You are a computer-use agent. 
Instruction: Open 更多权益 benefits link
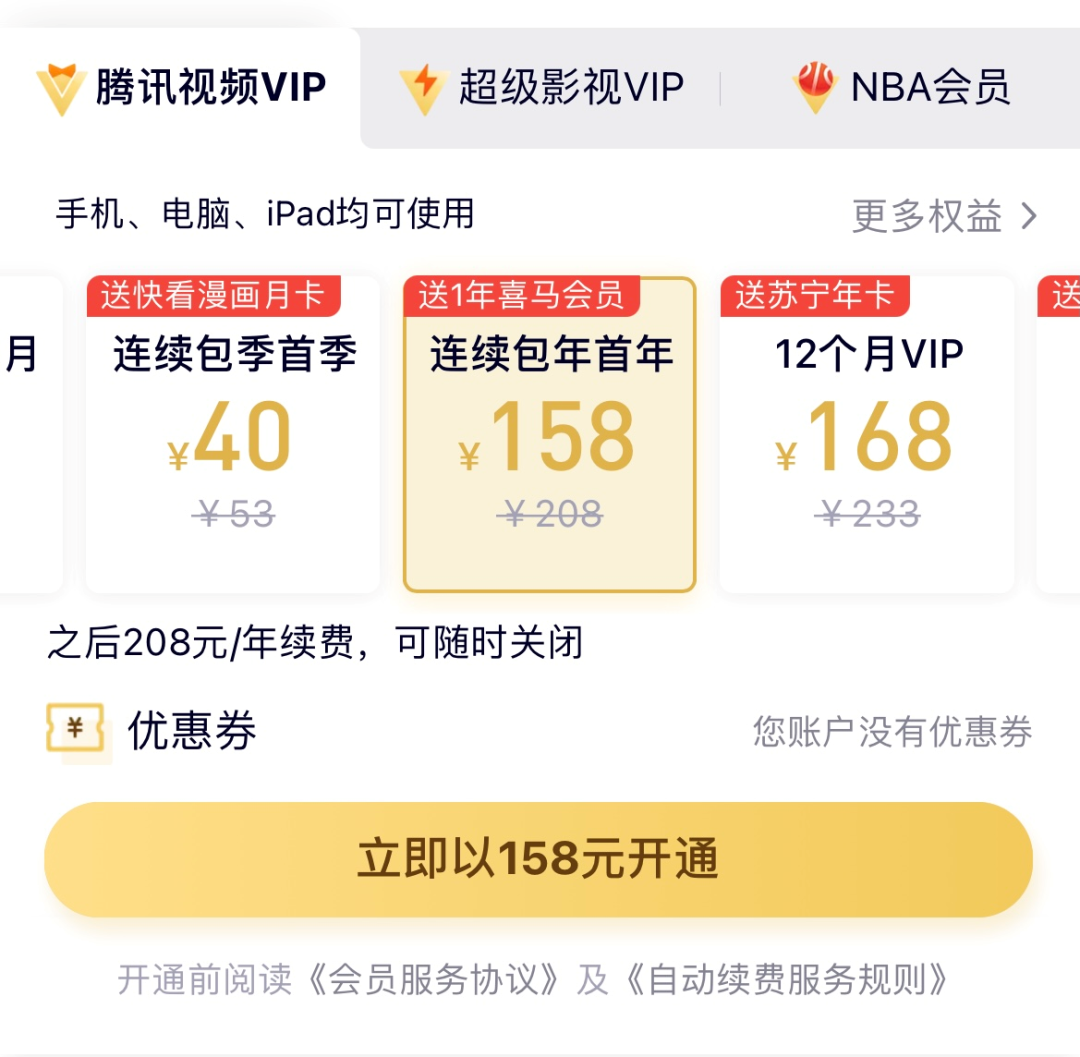[944, 216]
